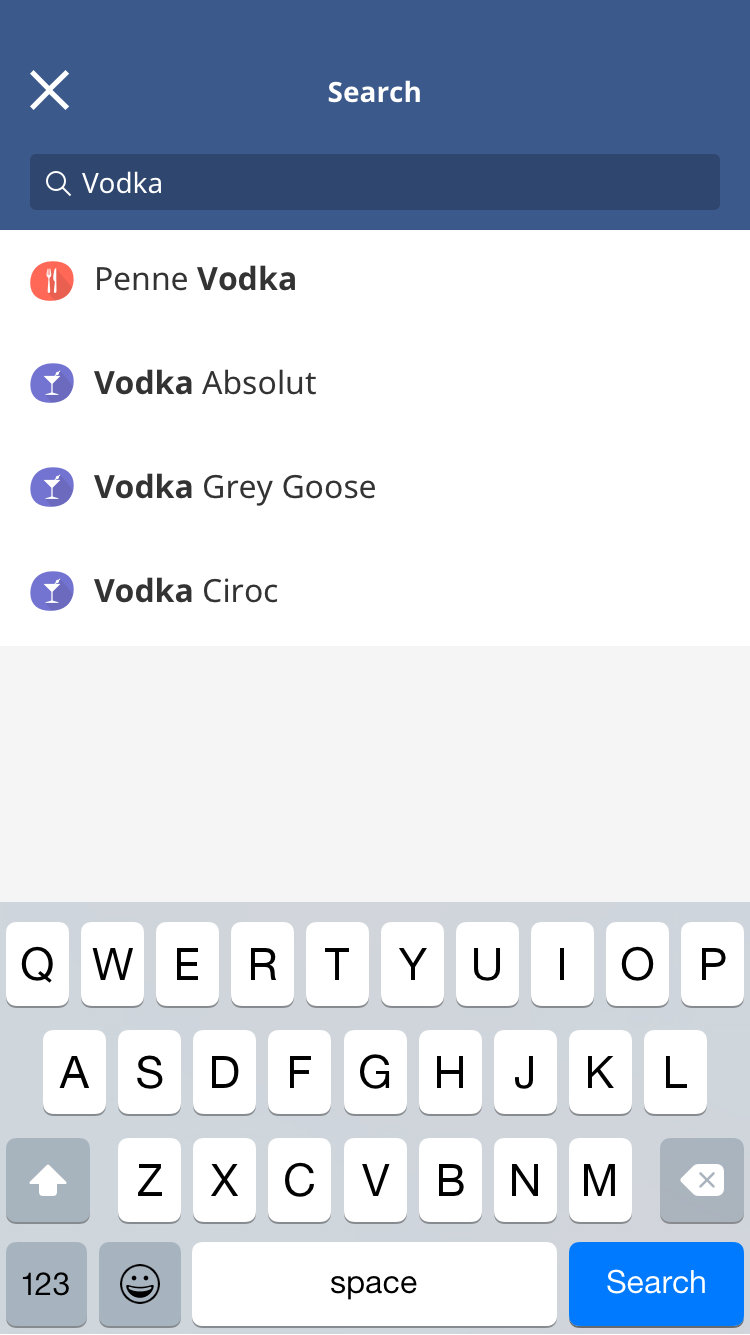Delete a character with backspace key

702,1181
